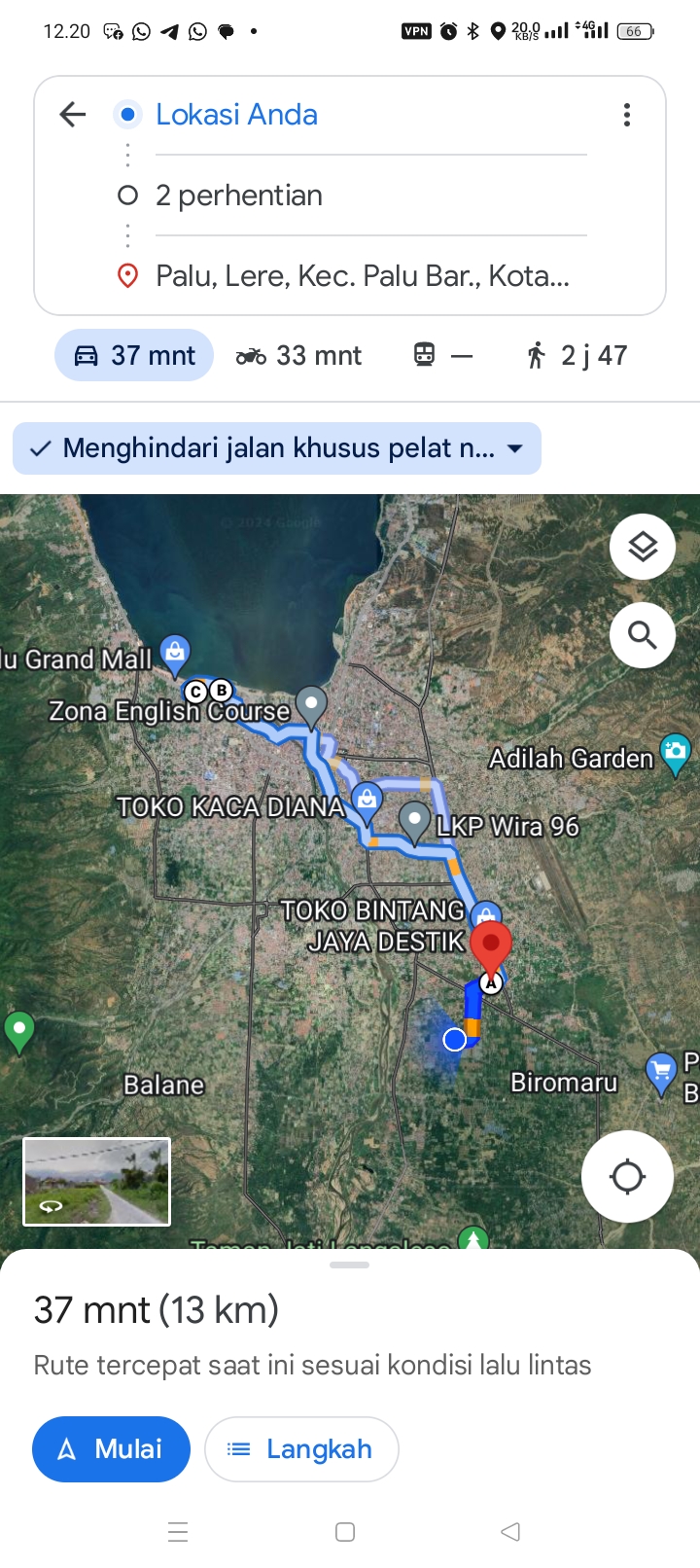This screenshot has height=1568, width=700.
Task: Go back using the arrow icon
Action: coord(73,115)
